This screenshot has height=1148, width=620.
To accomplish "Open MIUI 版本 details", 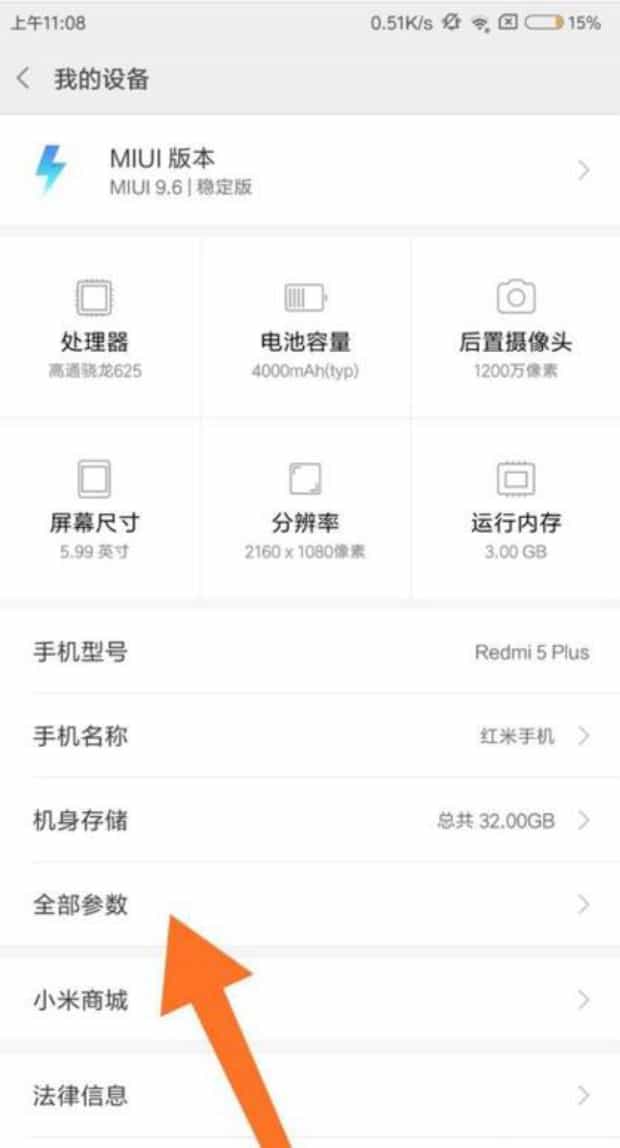I will (310, 170).
